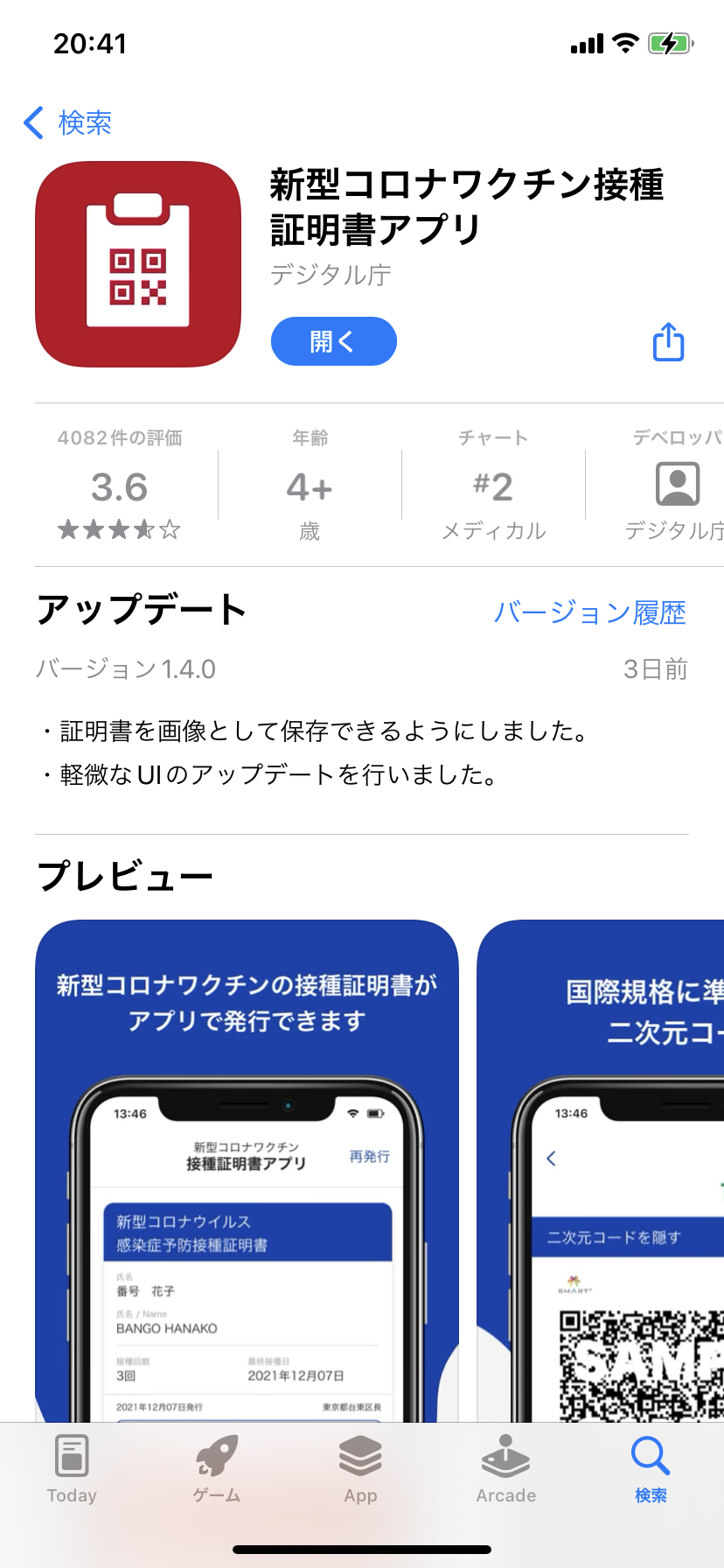
Task: Share this app via share icon
Action: point(669,341)
